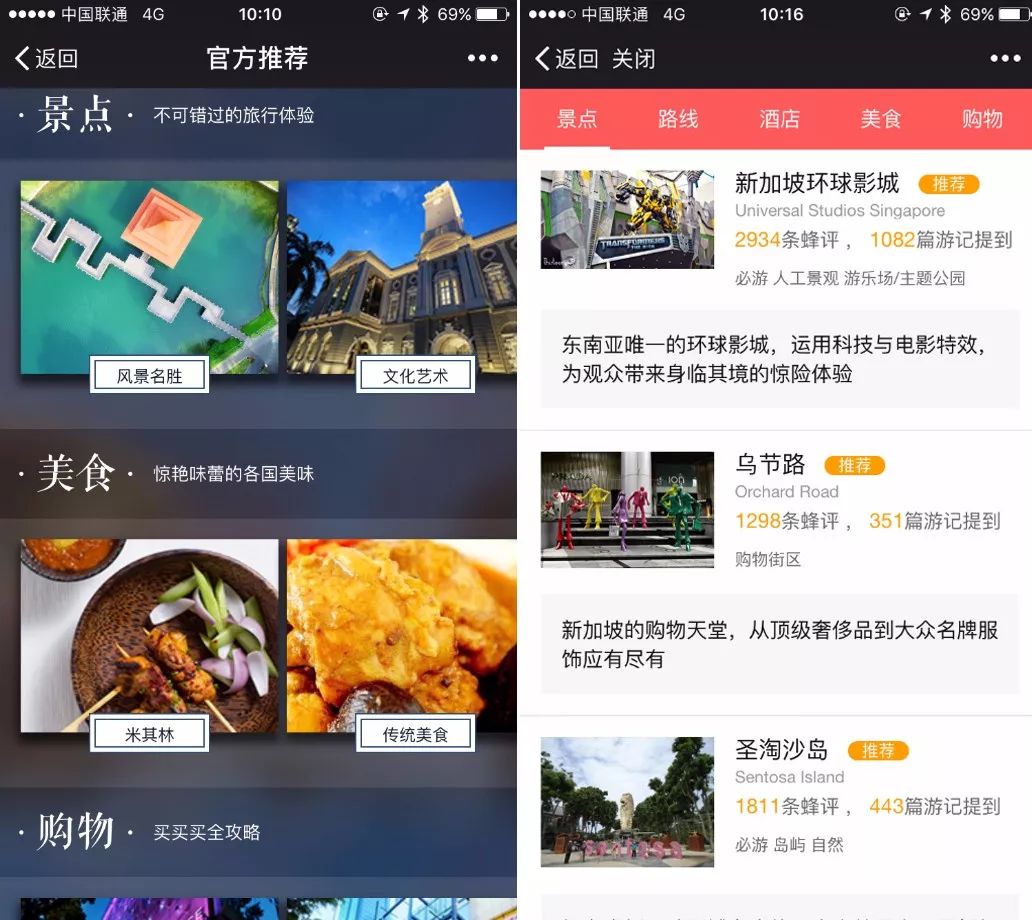Screen dimensions: 1032x920
Task: Open the 传统美食 tile
Action: coord(402,638)
